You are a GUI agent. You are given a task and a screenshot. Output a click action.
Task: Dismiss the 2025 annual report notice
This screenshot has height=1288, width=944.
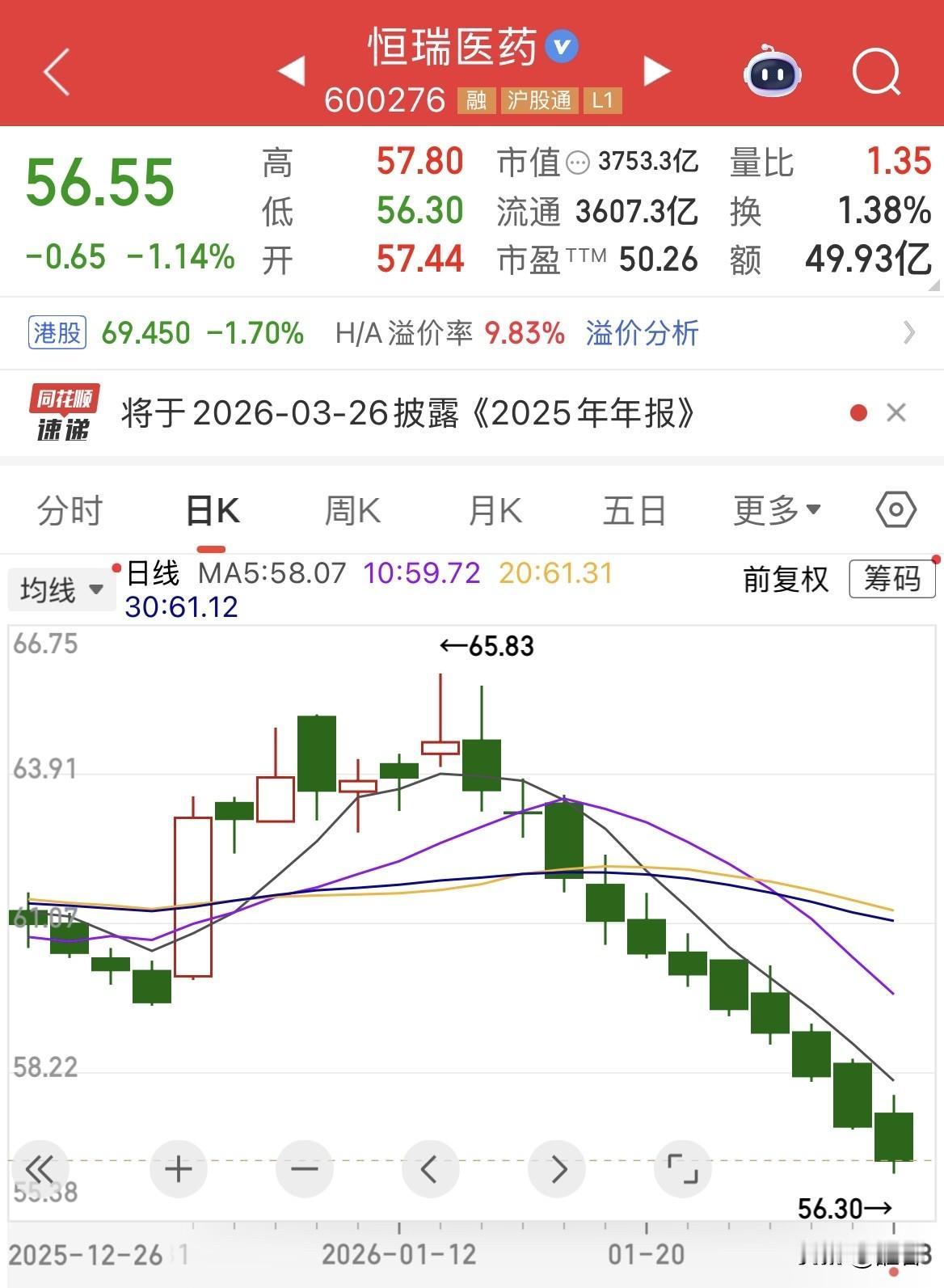click(896, 412)
